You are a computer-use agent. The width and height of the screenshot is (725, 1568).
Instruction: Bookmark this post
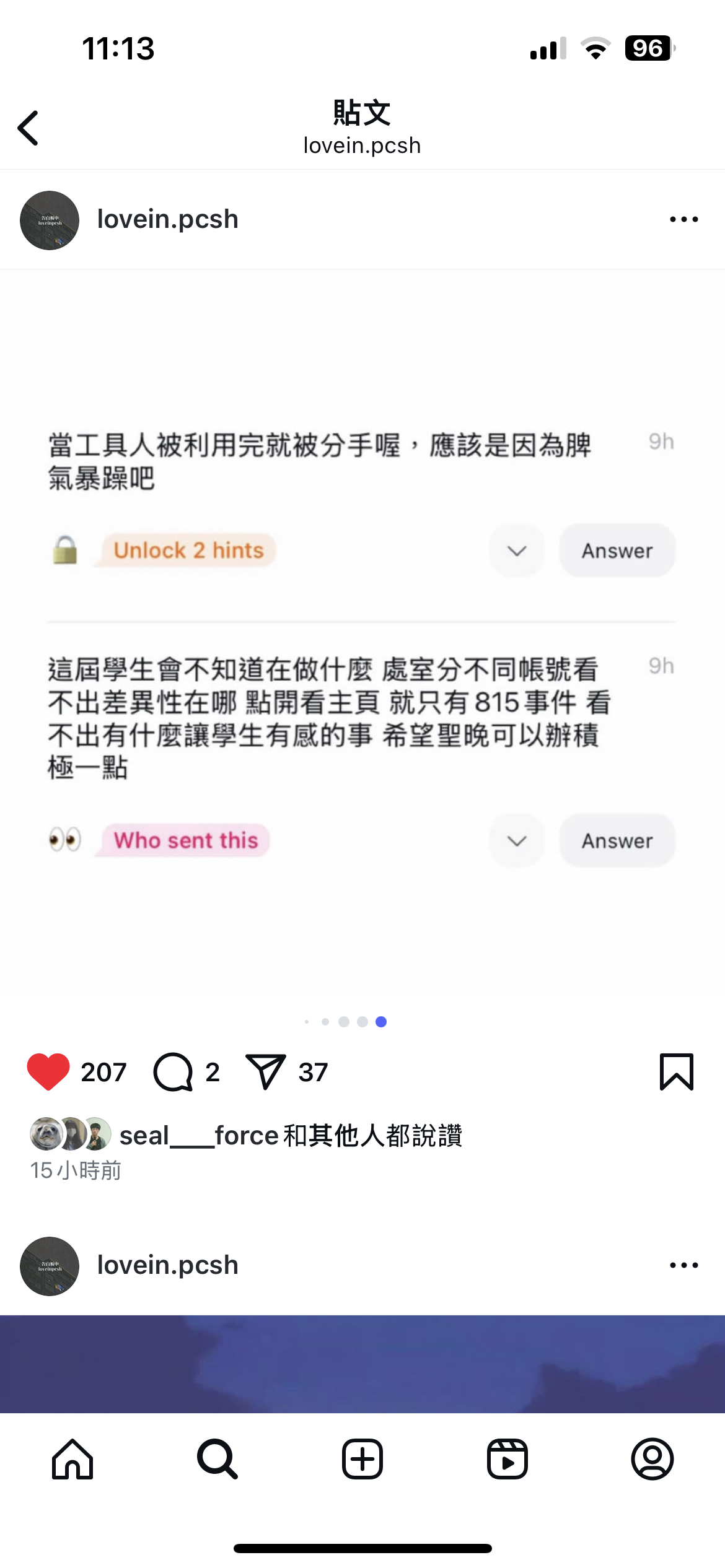tap(677, 1071)
